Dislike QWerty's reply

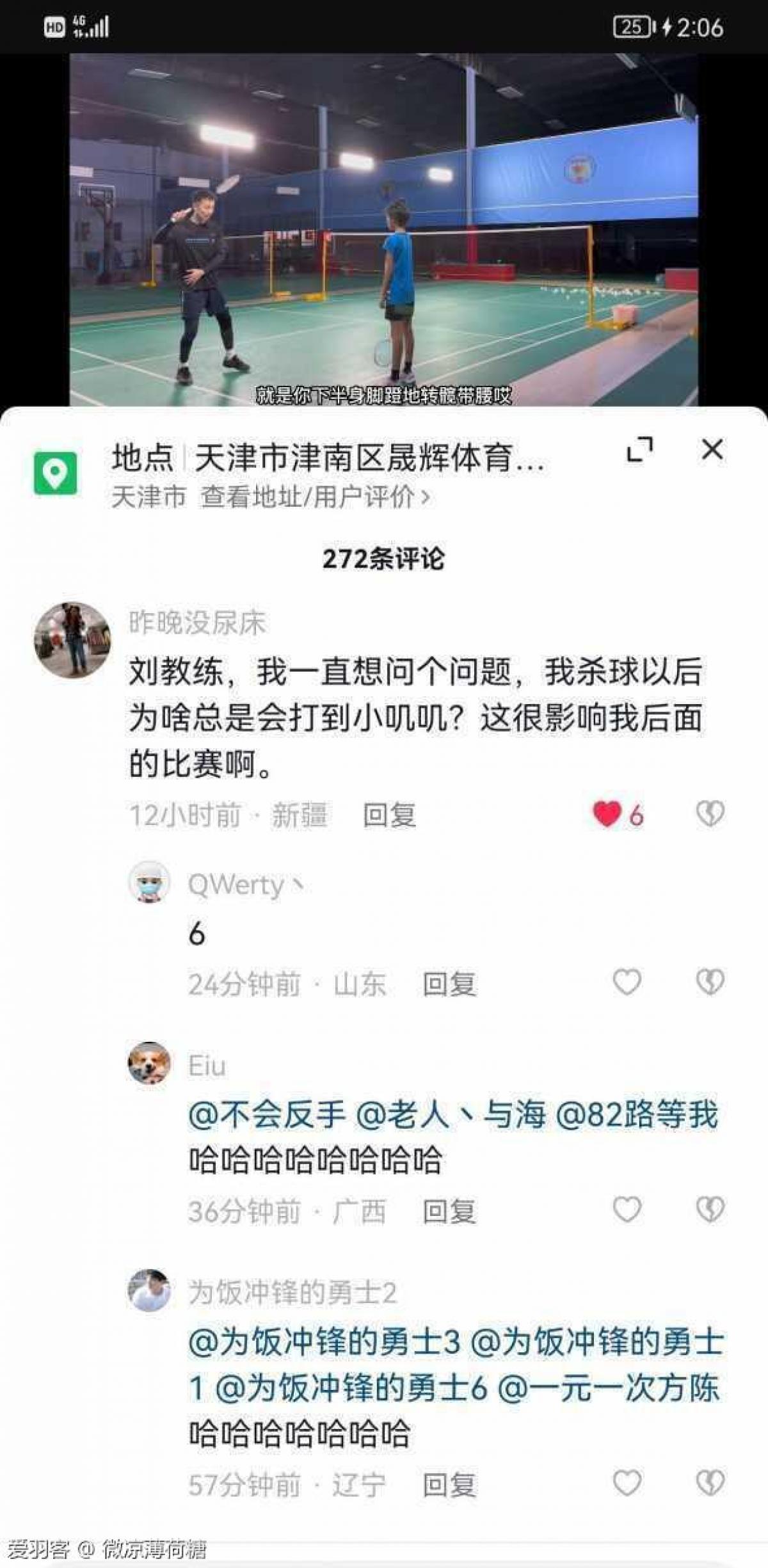coord(710,982)
